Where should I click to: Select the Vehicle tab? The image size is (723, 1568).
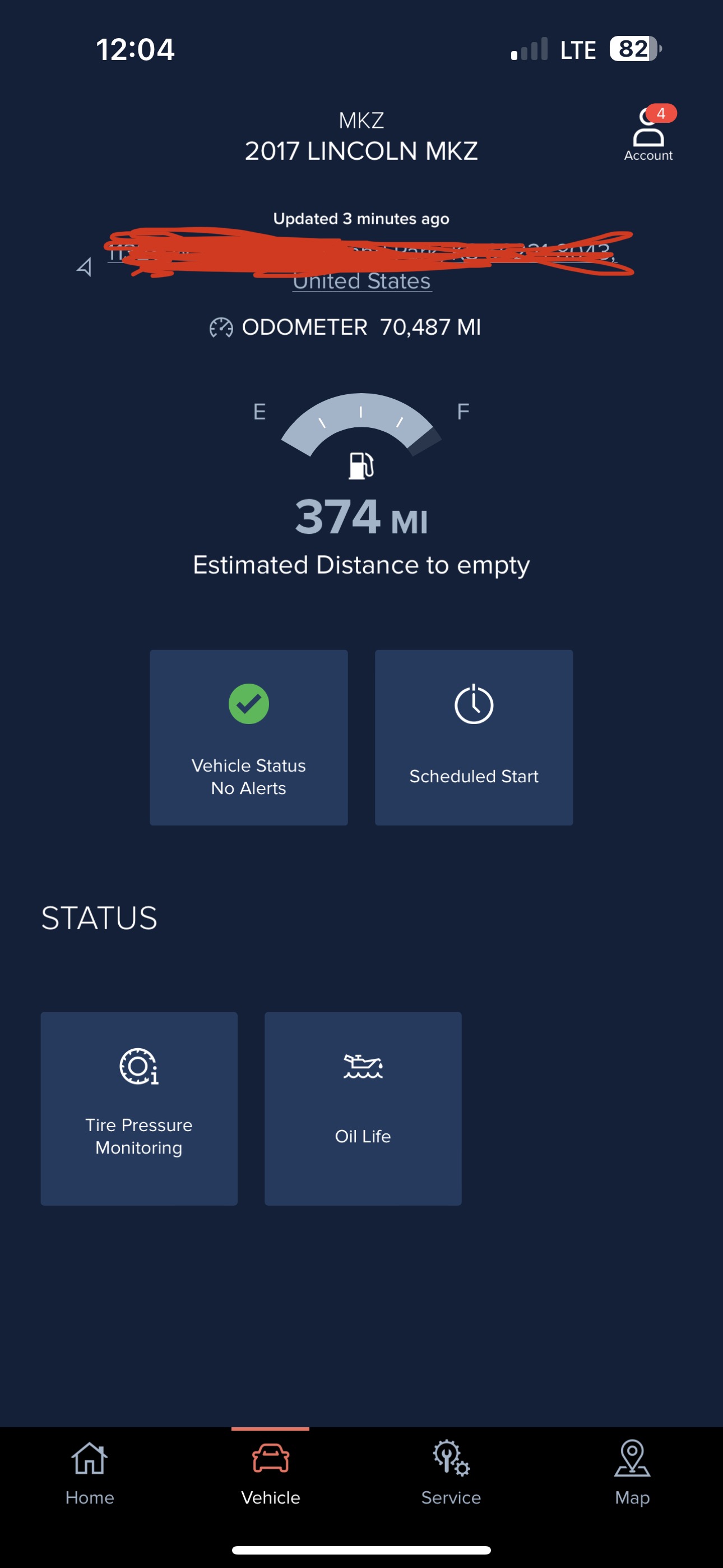[x=270, y=1472]
